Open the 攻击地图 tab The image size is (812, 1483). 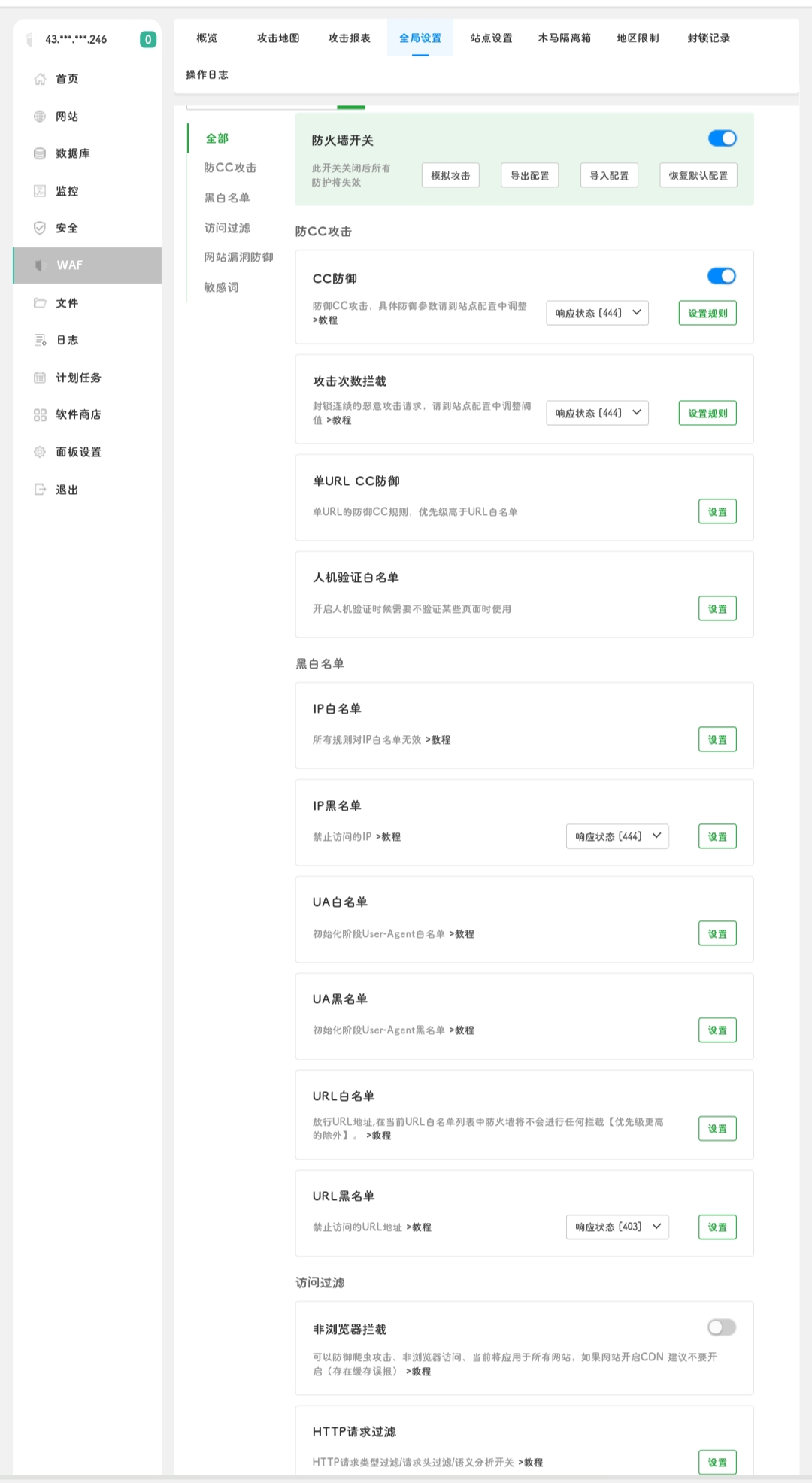pyautogui.click(x=278, y=38)
